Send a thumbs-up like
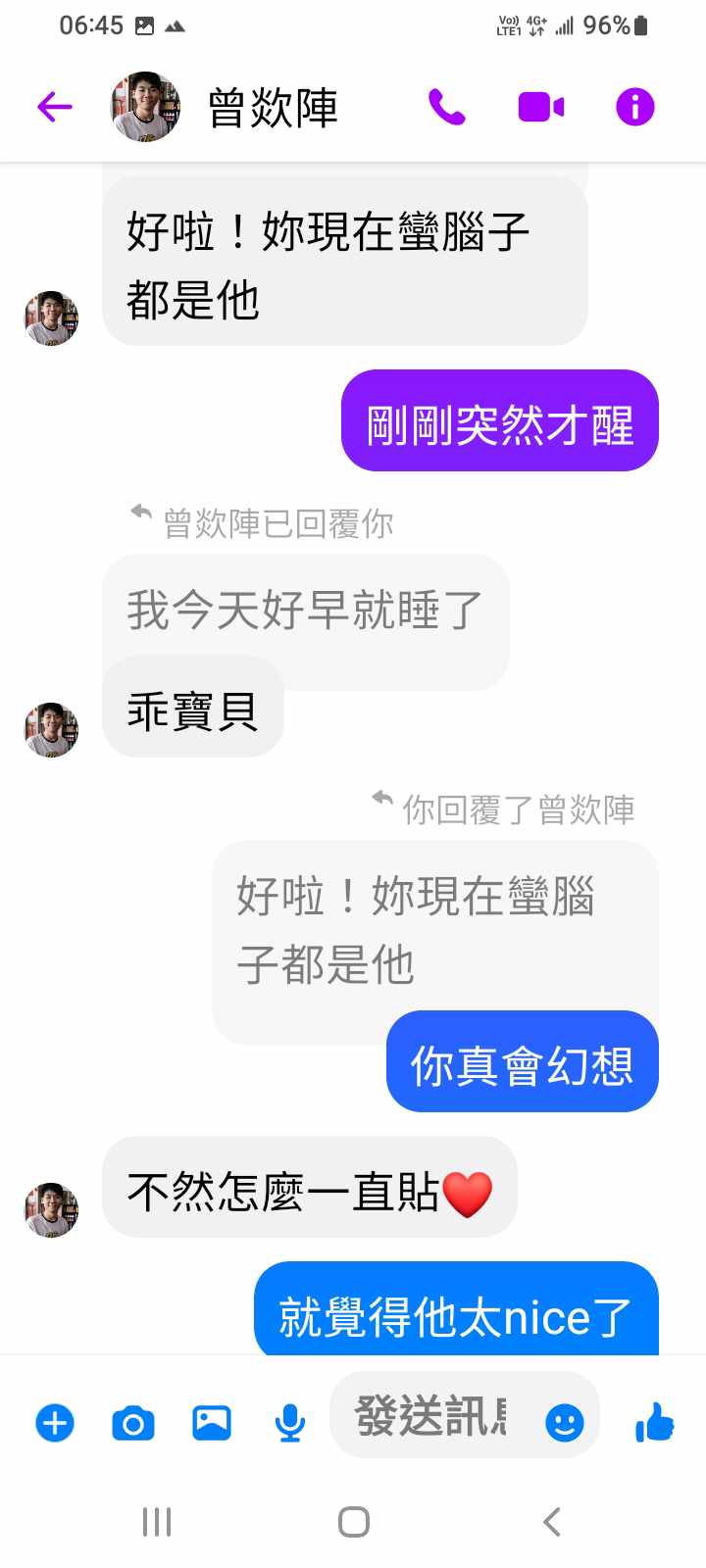Screen dimensions: 706x1568 (654, 1422)
